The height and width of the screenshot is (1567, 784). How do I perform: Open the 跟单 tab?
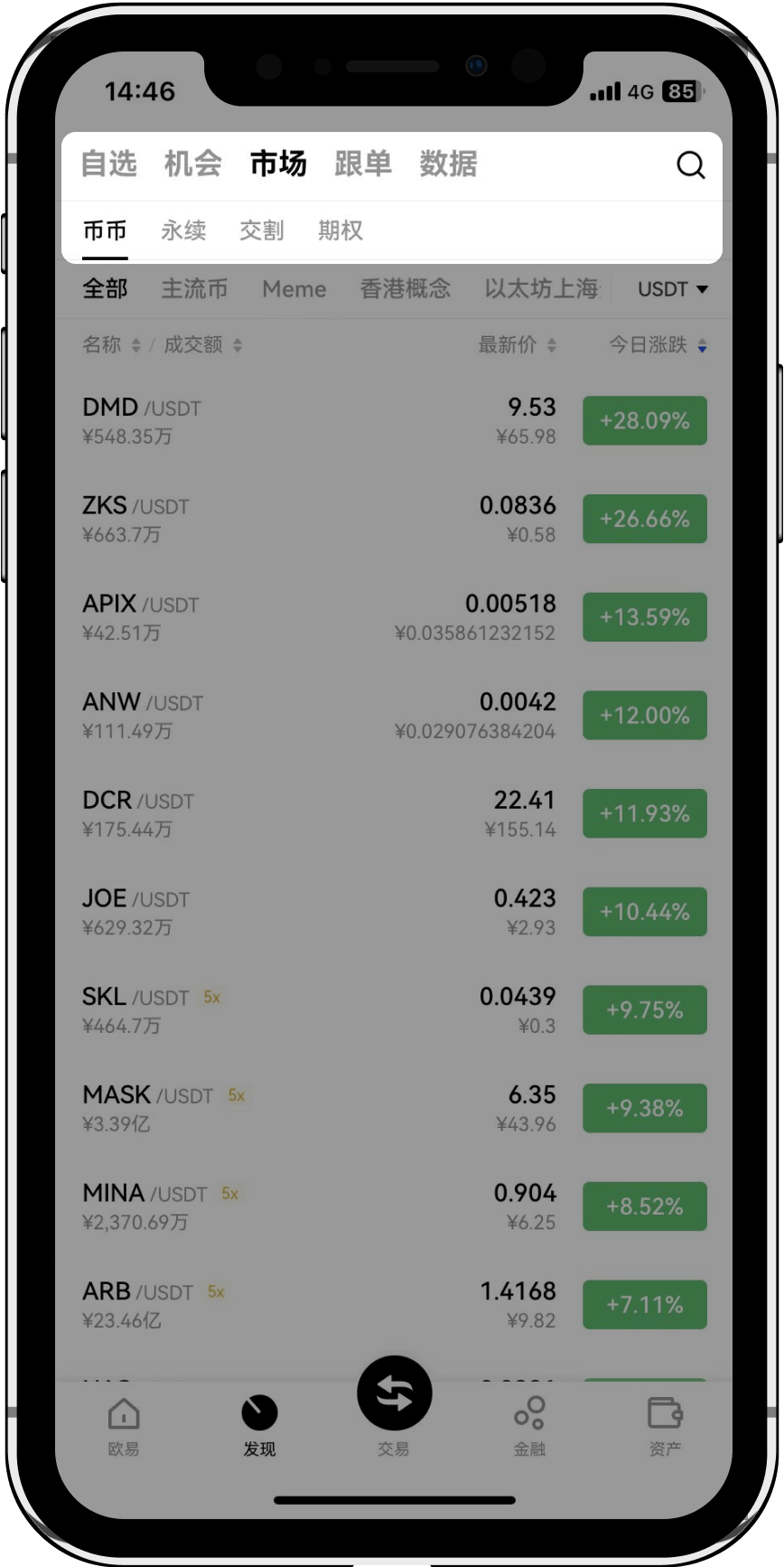tap(363, 164)
